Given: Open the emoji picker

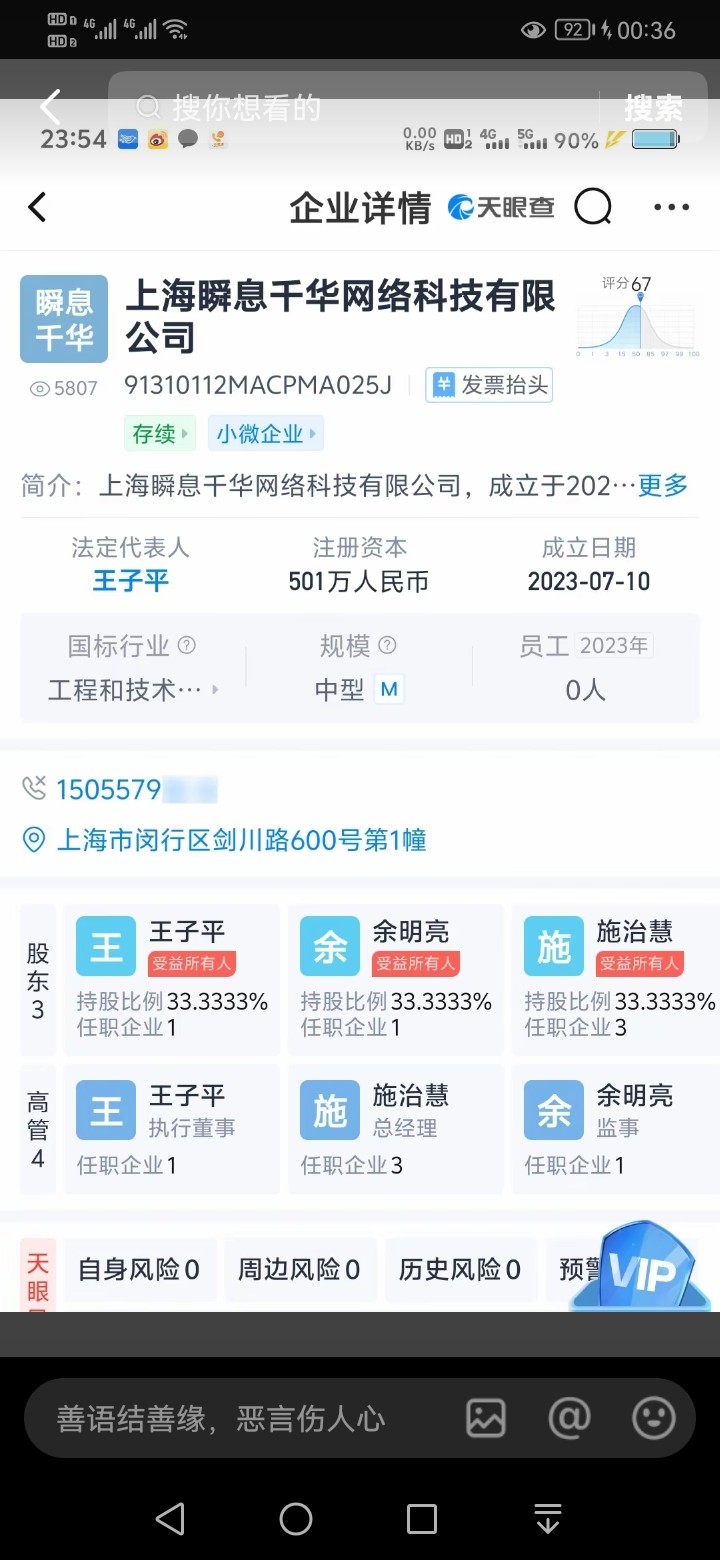Looking at the screenshot, I should point(654,1418).
